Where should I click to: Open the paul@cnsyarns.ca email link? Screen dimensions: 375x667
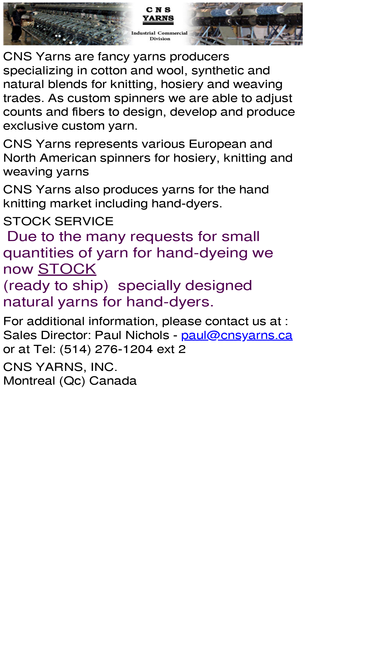point(236,335)
